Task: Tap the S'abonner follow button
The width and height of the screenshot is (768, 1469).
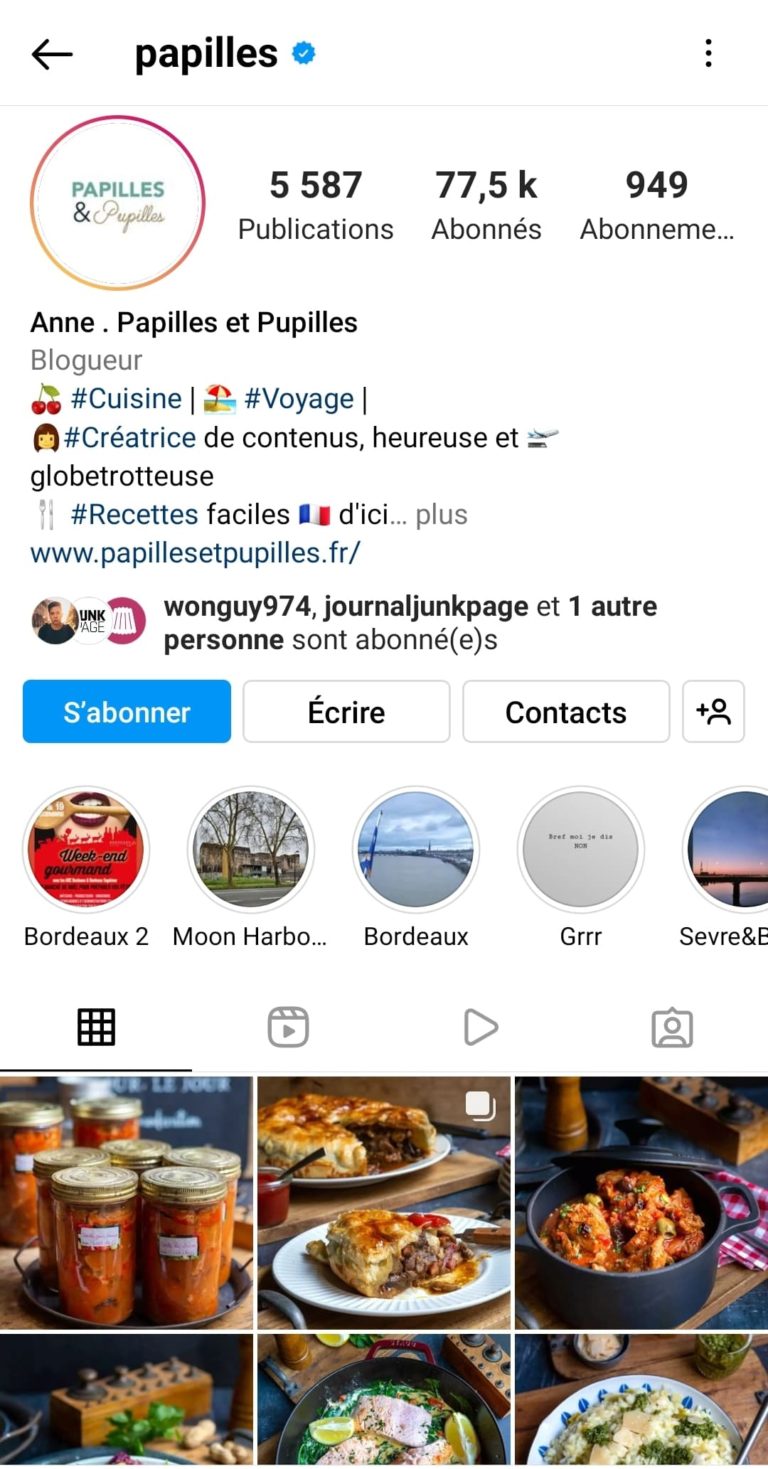Action: click(x=127, y=712)
